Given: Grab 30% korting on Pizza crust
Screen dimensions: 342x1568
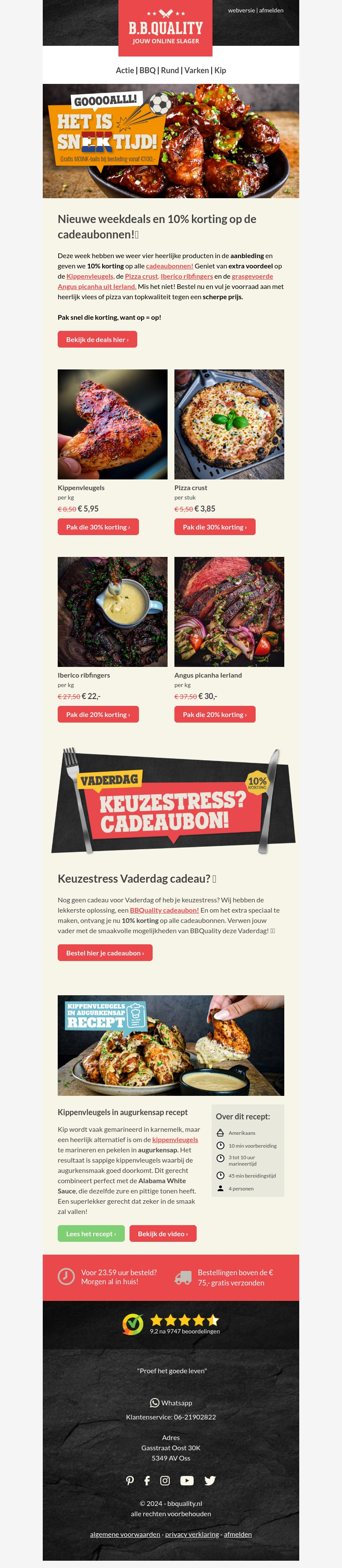Looking at the screenshot, I should tap(215, 527).
